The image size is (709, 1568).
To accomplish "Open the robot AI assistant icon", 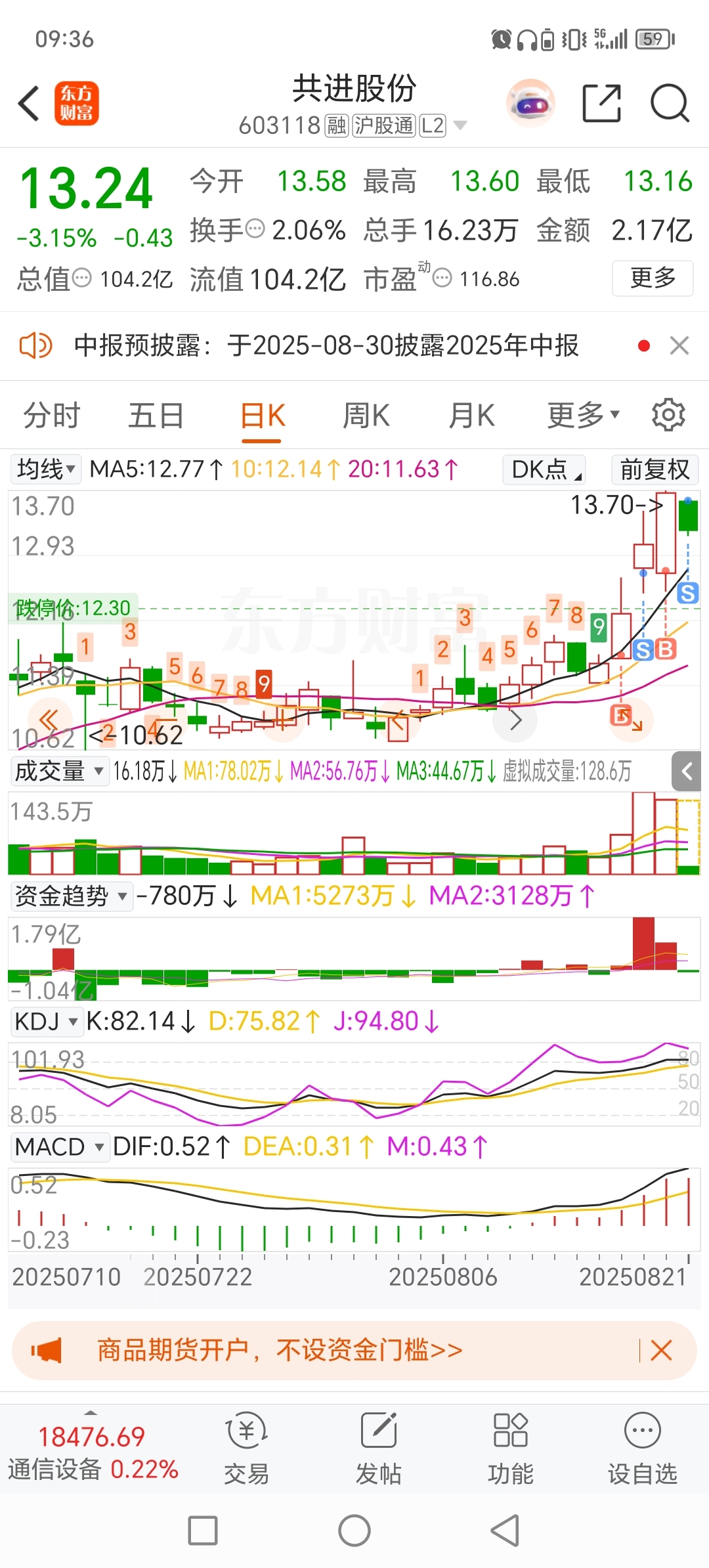I will [x=530, y=103].
